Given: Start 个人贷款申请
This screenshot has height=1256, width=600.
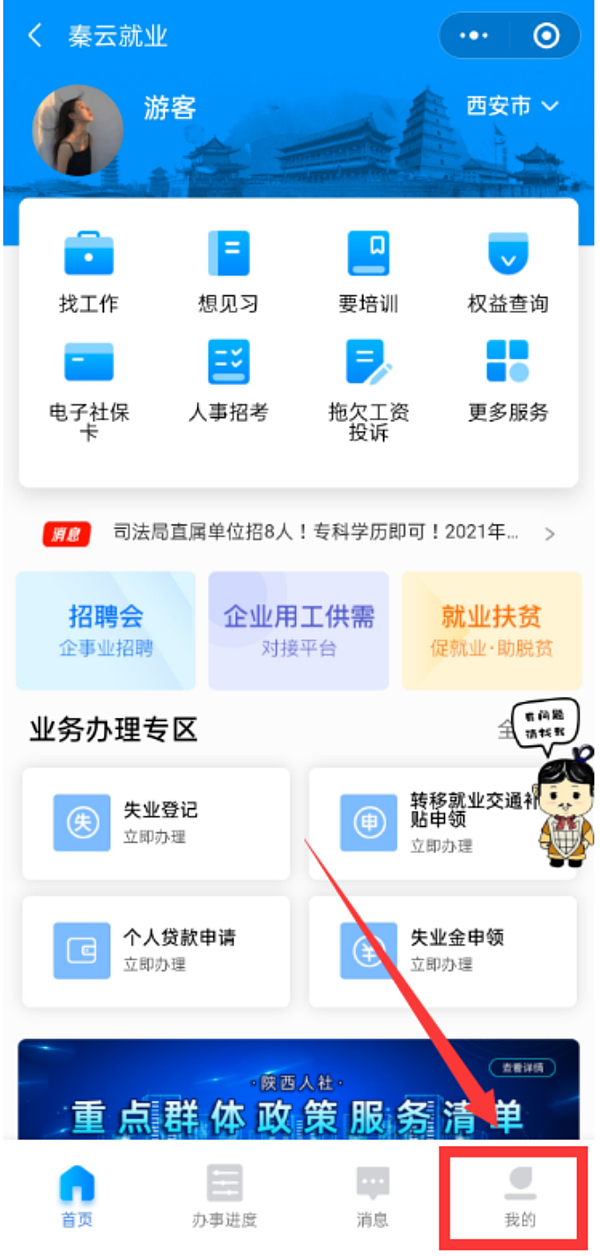Looking at the screenshot, I should (156, 950).
